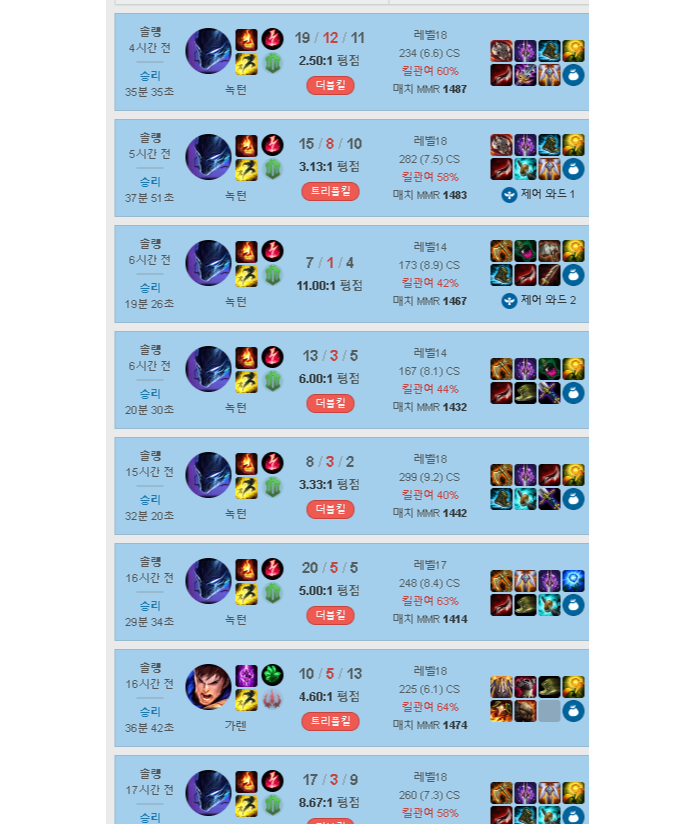Open the Garen champion portrait
This screenshot has height=824, width=696.
point(208,687)
